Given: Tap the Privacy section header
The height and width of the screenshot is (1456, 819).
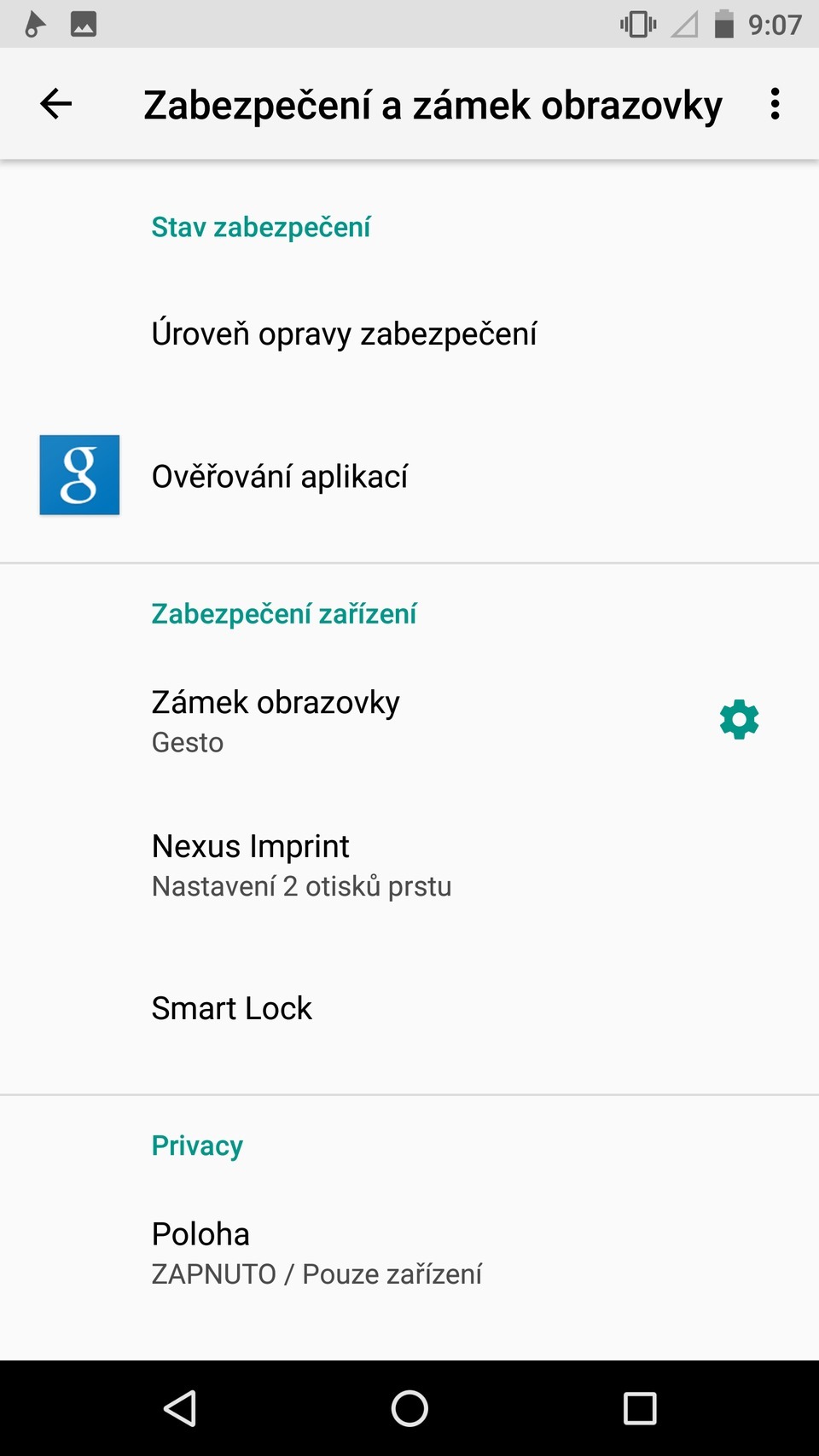Looking at the screenshot, I should point(196,1146).
